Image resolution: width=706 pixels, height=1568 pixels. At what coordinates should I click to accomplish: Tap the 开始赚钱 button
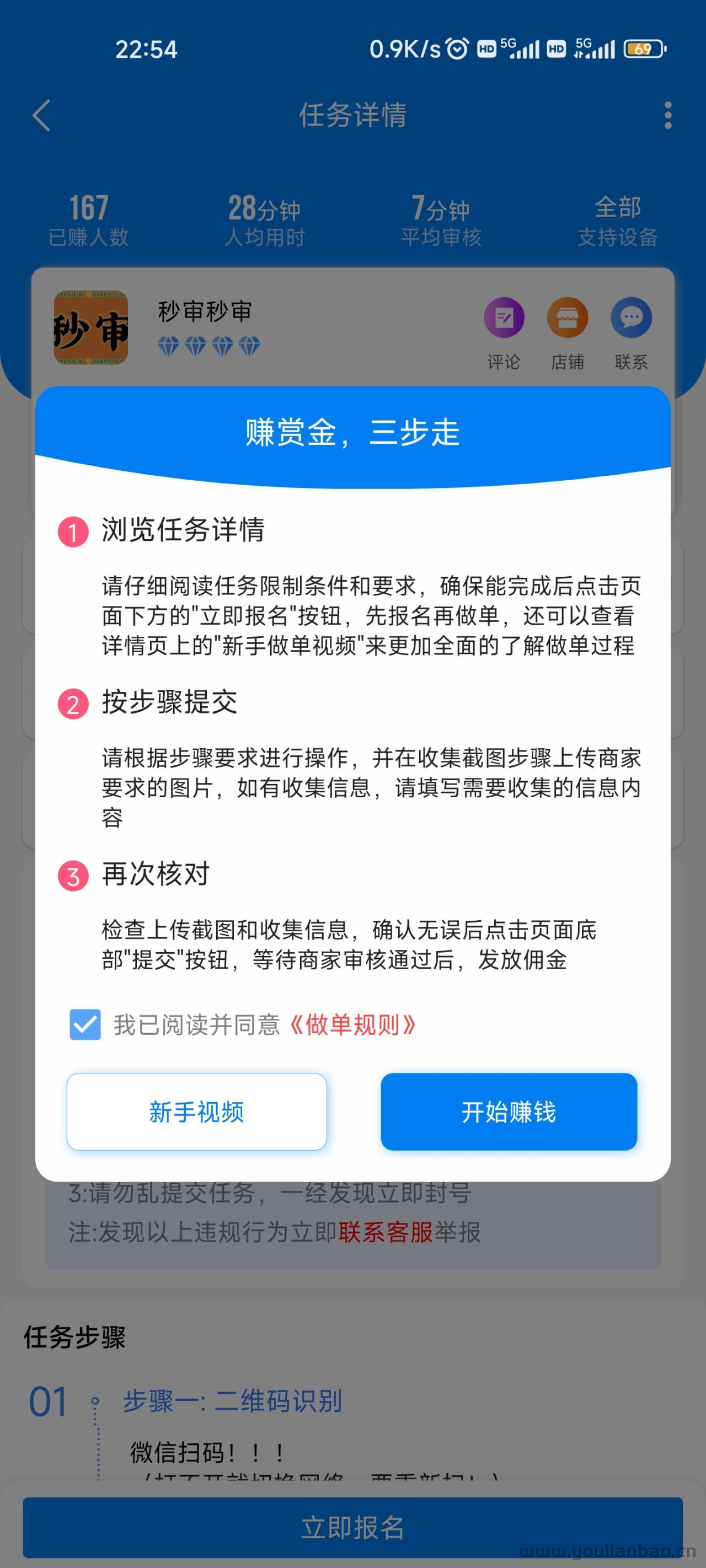[x=509, y=1111]
